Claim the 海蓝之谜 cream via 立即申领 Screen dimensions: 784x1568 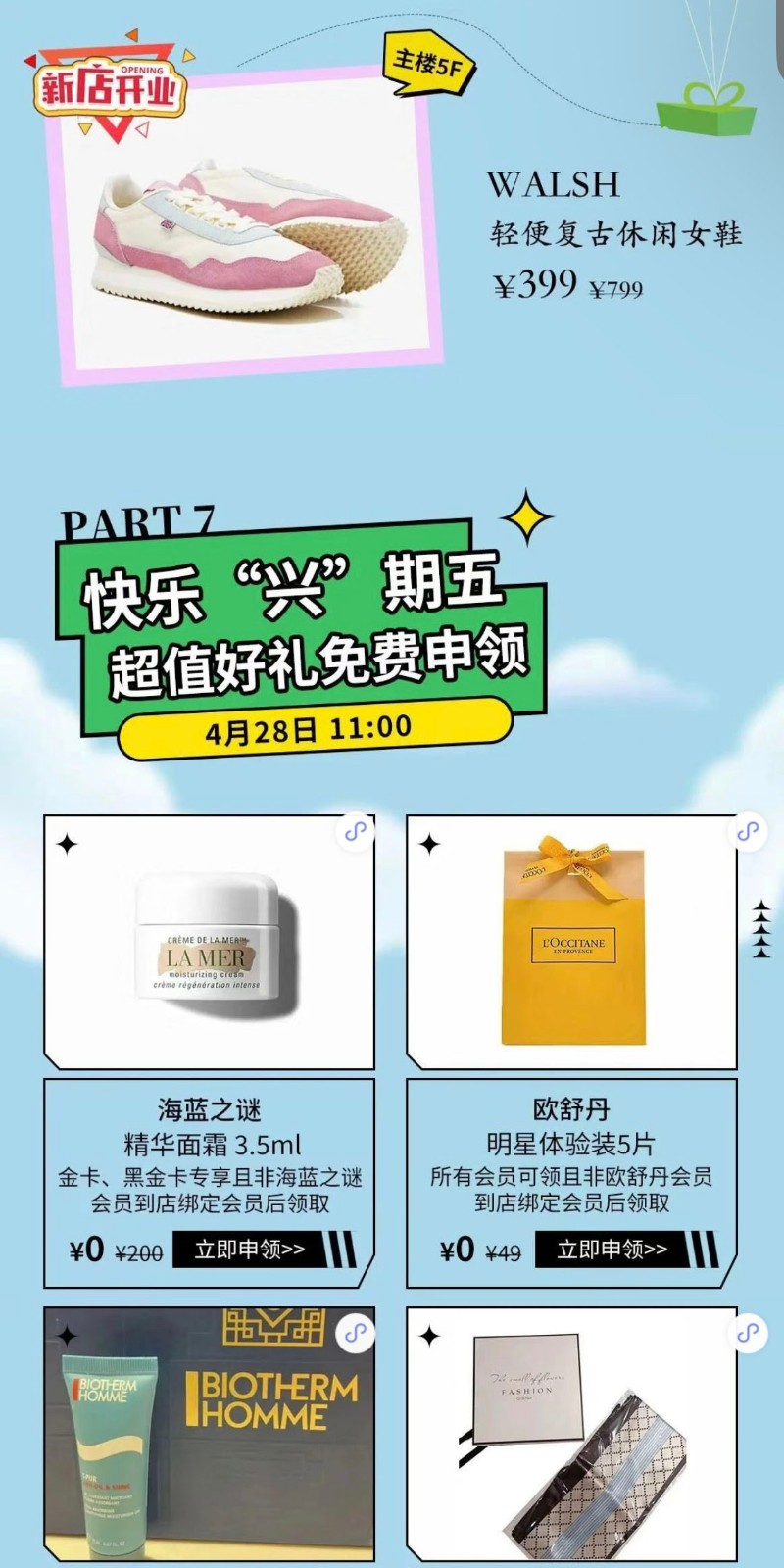(250, 1249)
